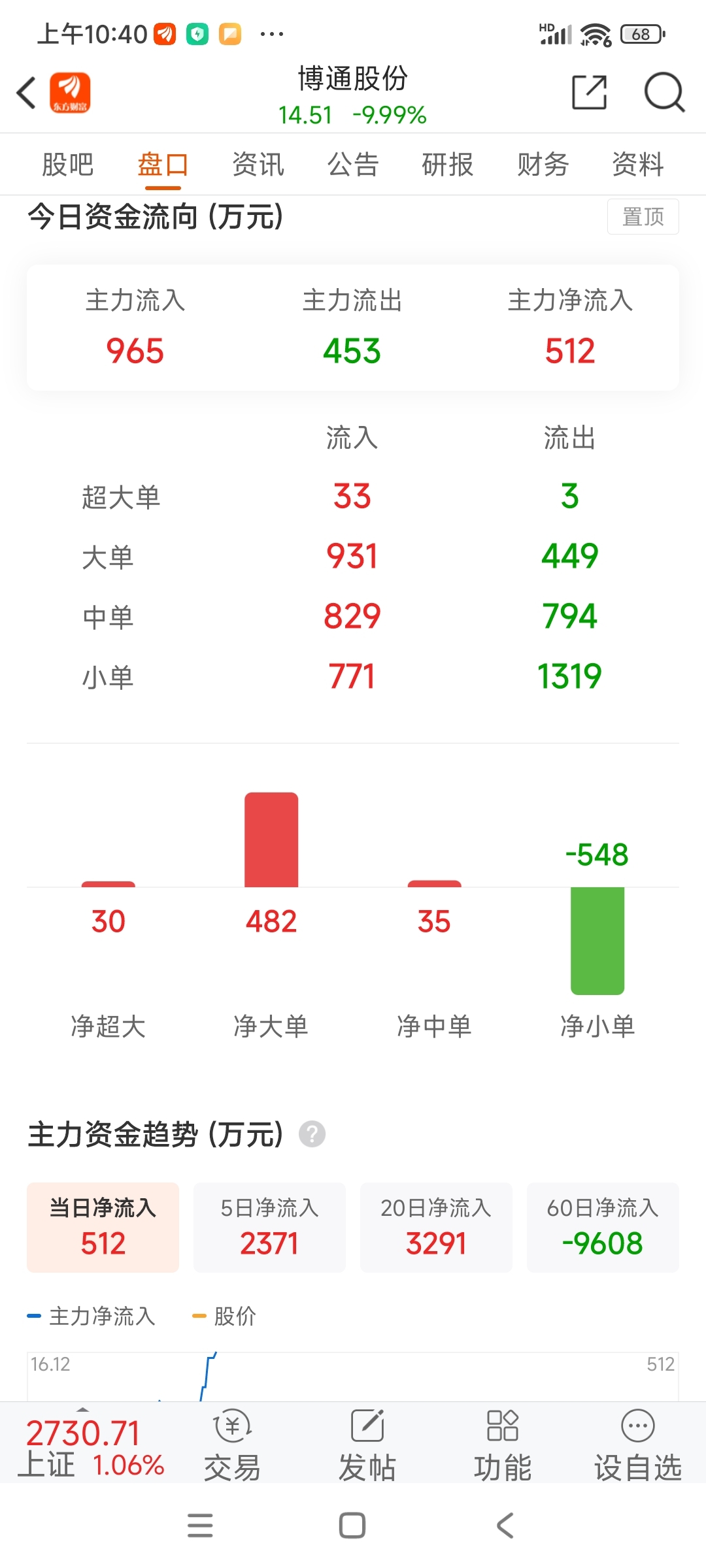Open the search magnifier icon

664,92
